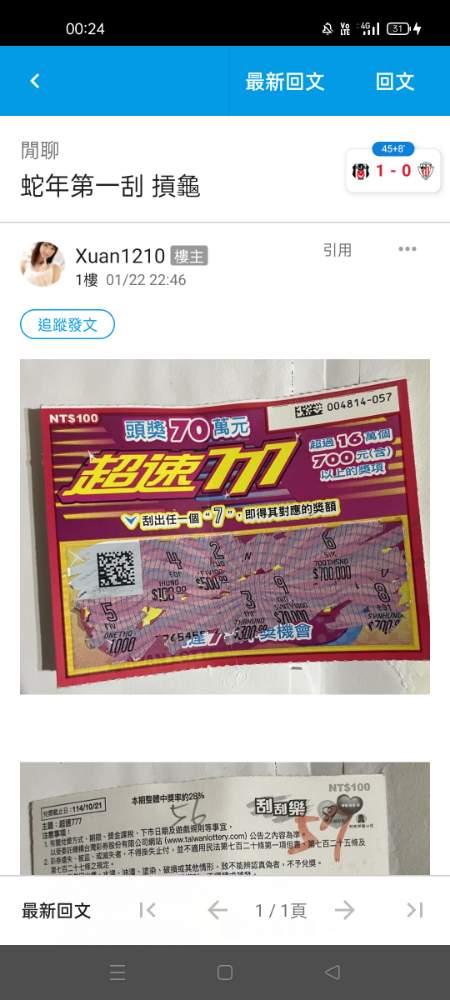Open the 超速777 scratch card photo

point(225,526)
